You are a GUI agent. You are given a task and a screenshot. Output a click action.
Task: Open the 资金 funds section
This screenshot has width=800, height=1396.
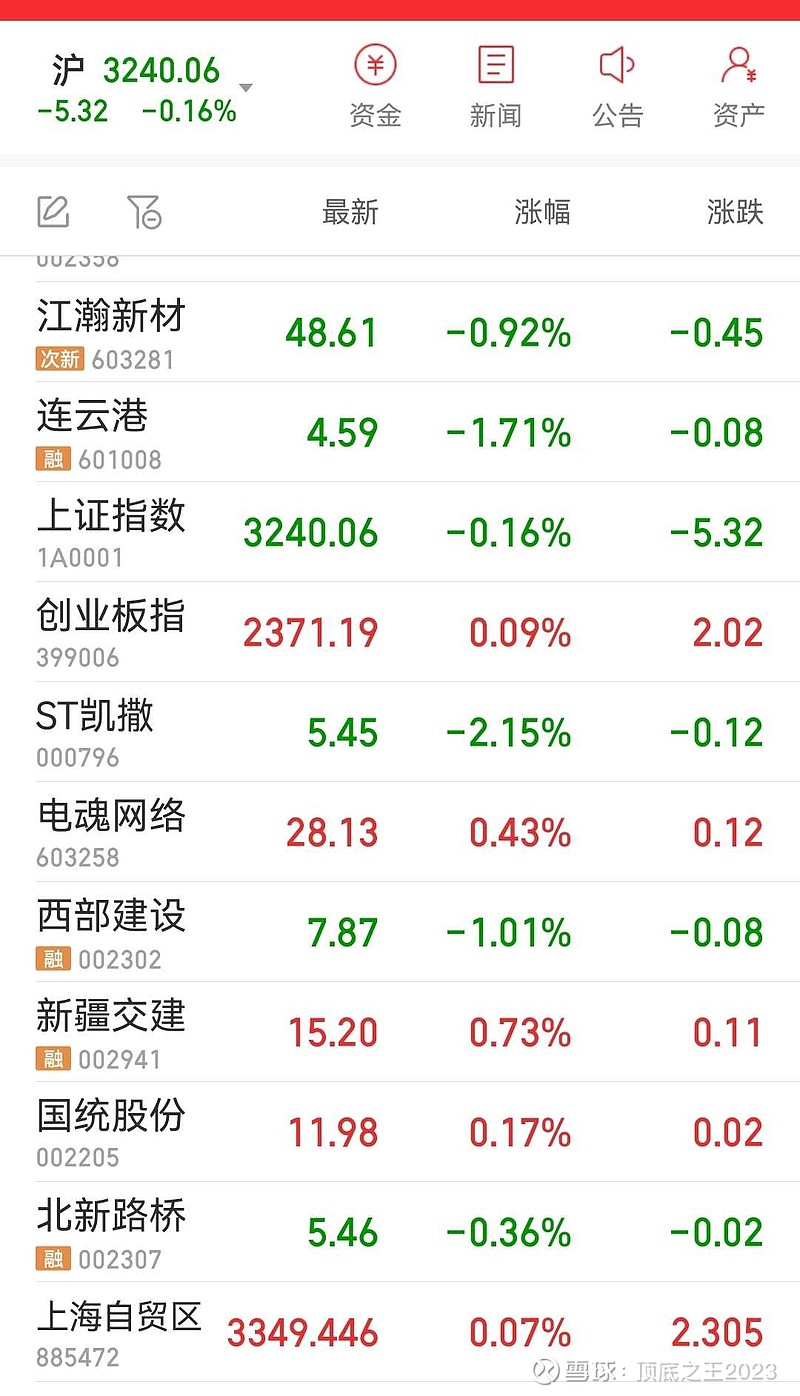[375, 87]
